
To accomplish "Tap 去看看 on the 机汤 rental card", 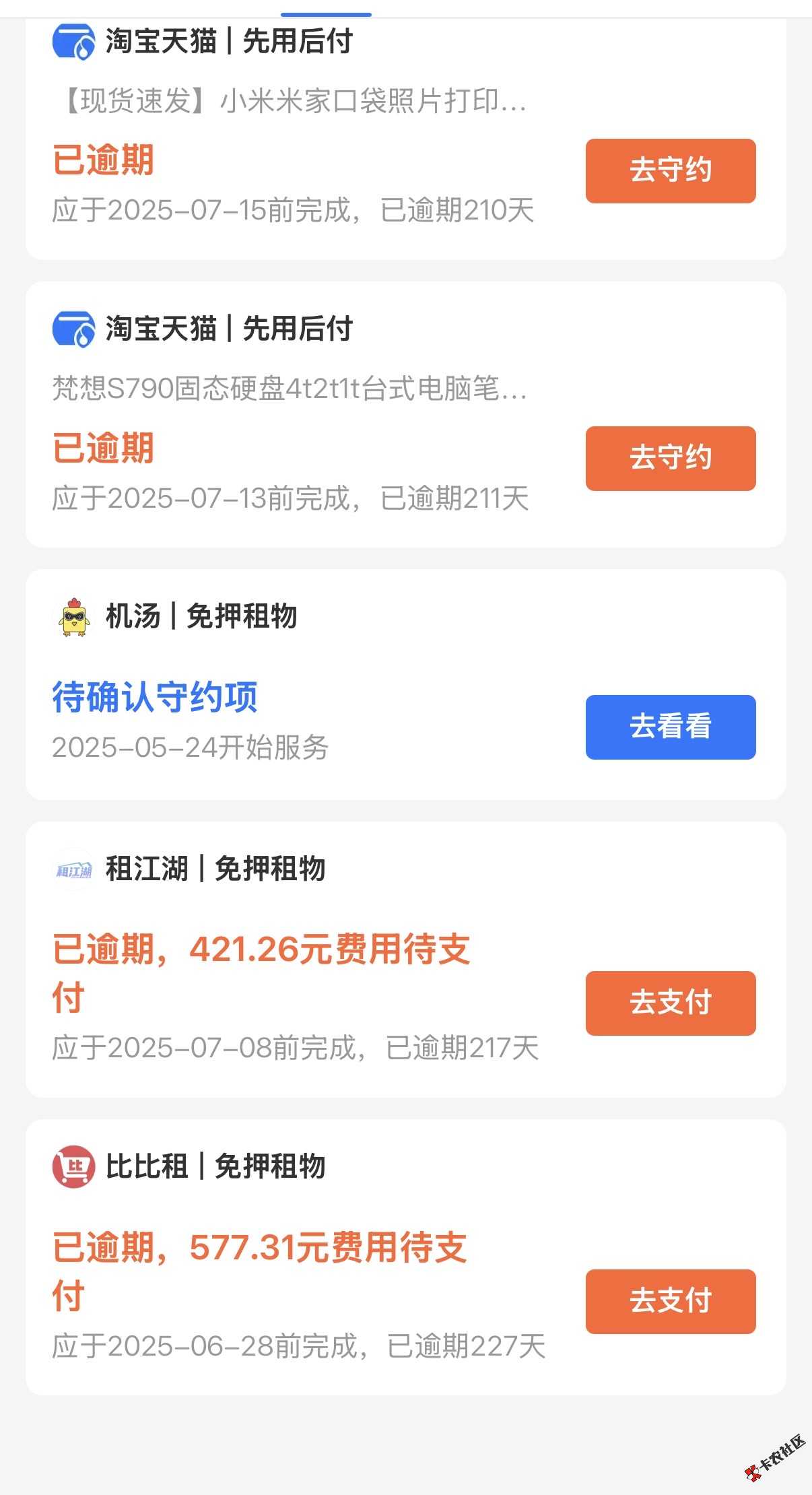I will point(670,727).
